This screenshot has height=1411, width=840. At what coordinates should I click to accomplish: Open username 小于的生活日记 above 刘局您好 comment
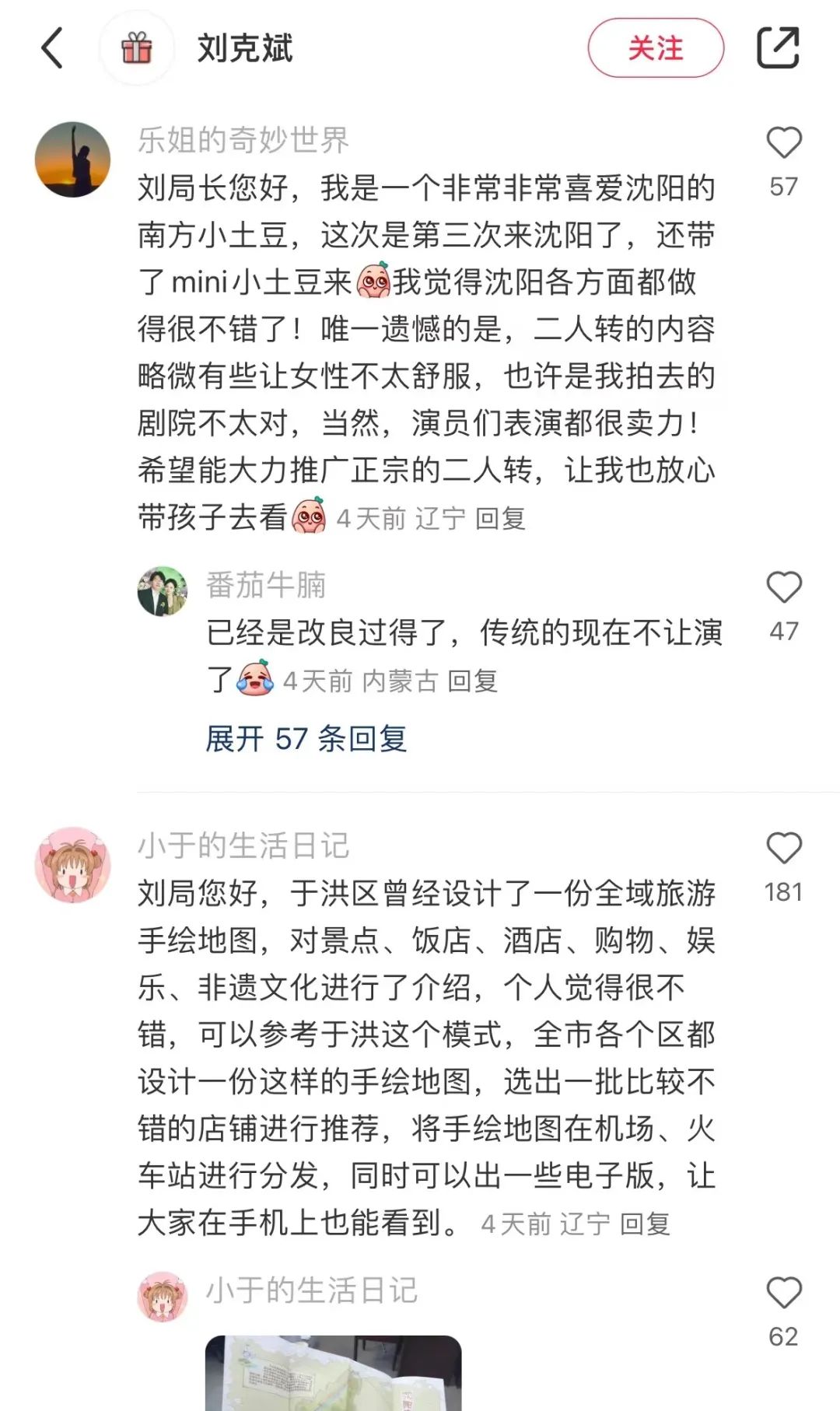click(x=243, y=846)
